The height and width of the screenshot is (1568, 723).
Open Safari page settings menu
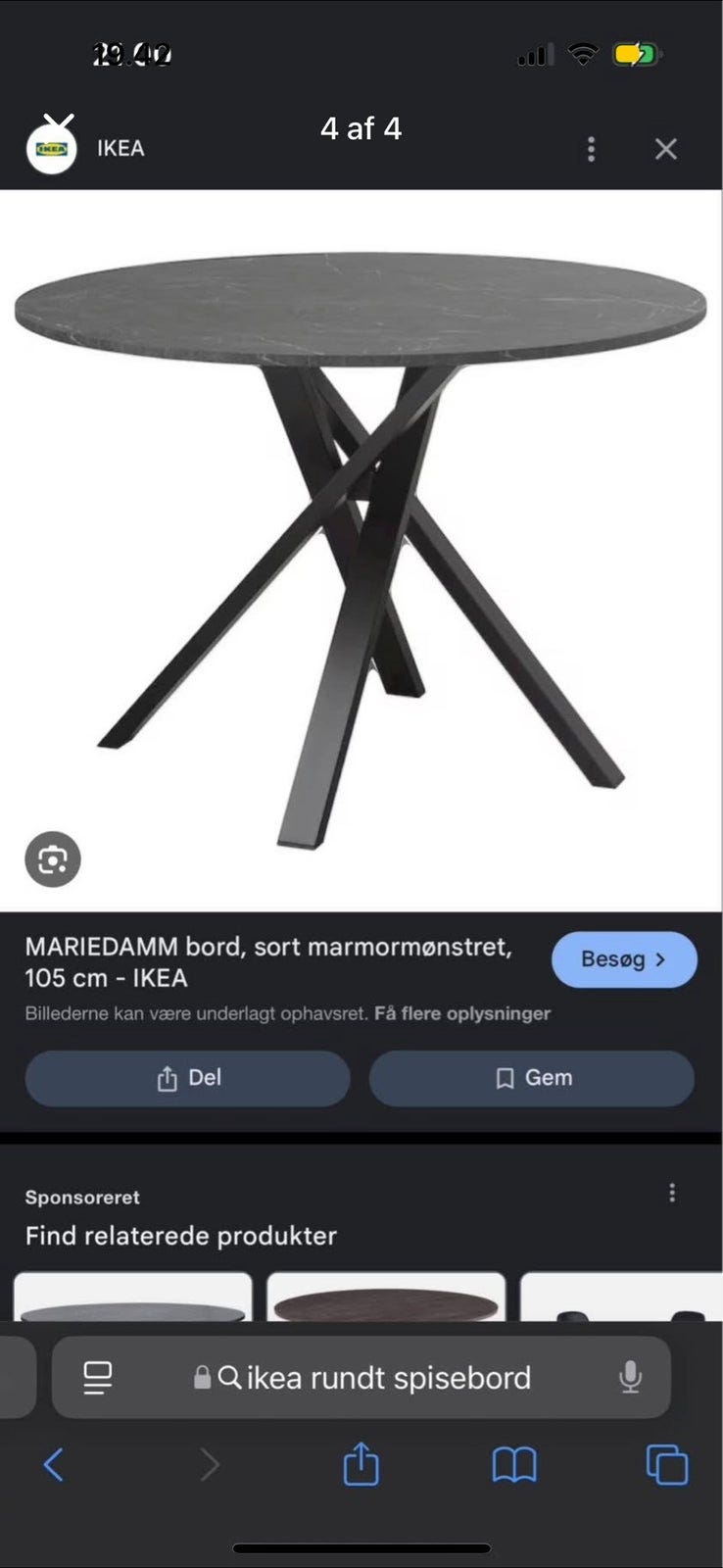(98, 1378)
